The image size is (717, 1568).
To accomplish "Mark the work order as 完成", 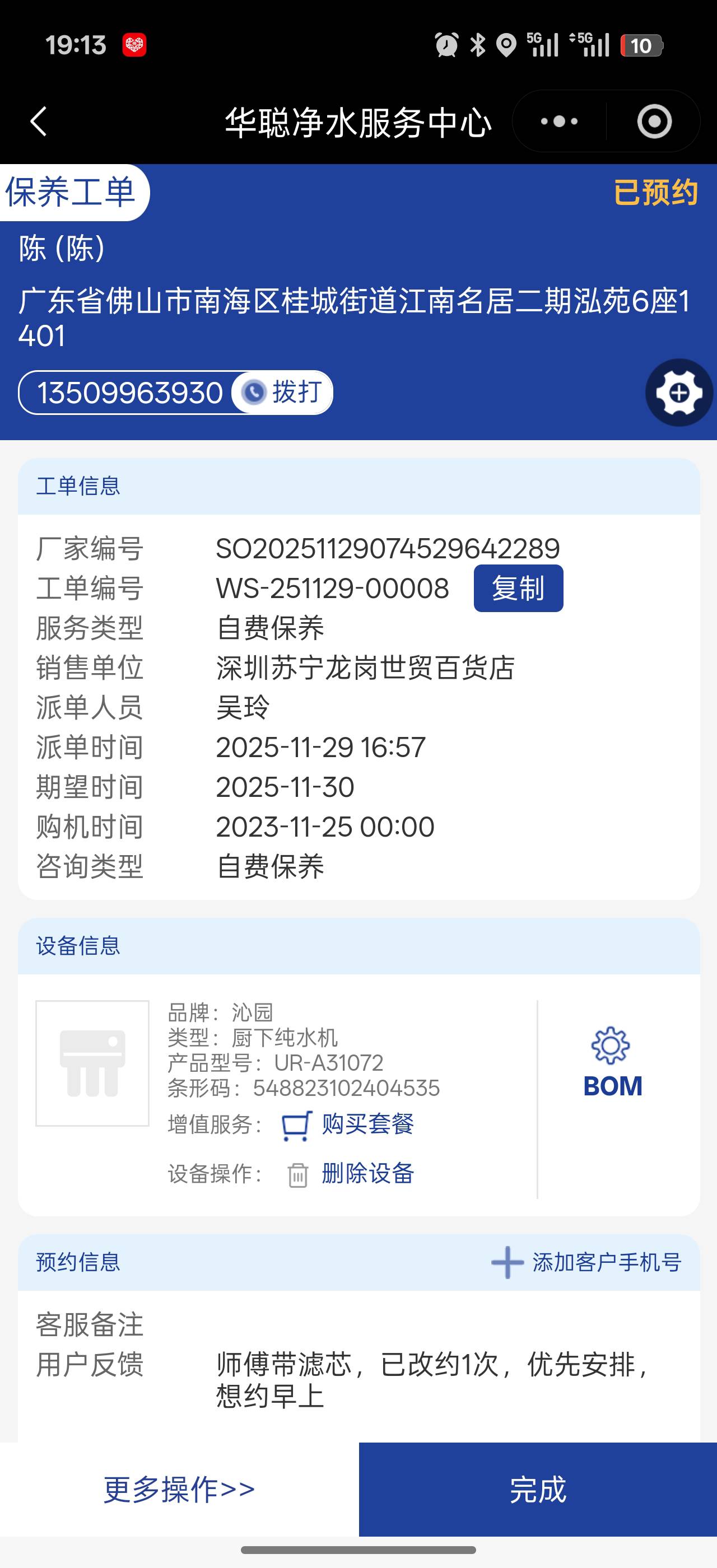I will 537,1489.
